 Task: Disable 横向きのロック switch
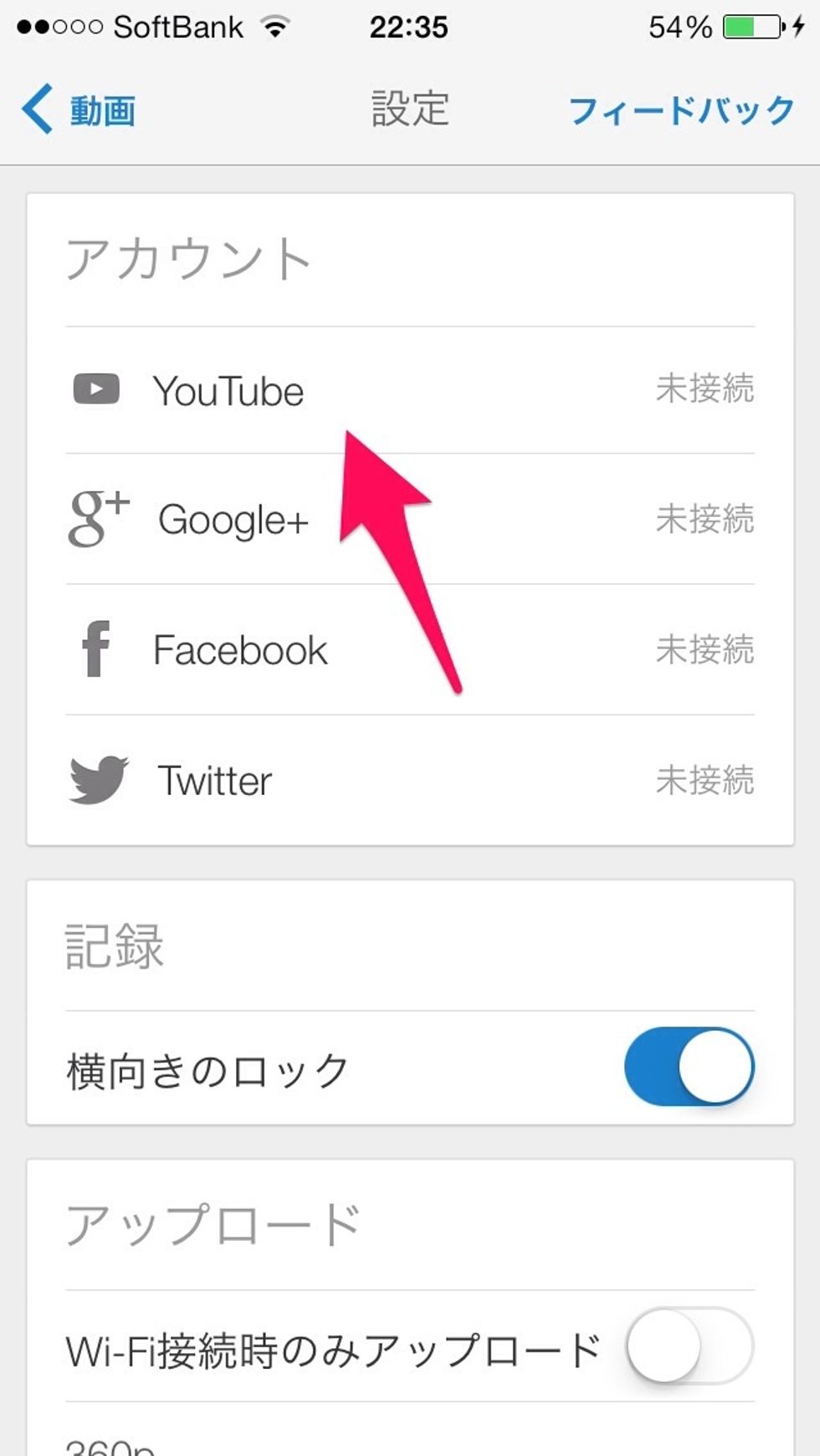[x=689, y=1067]
